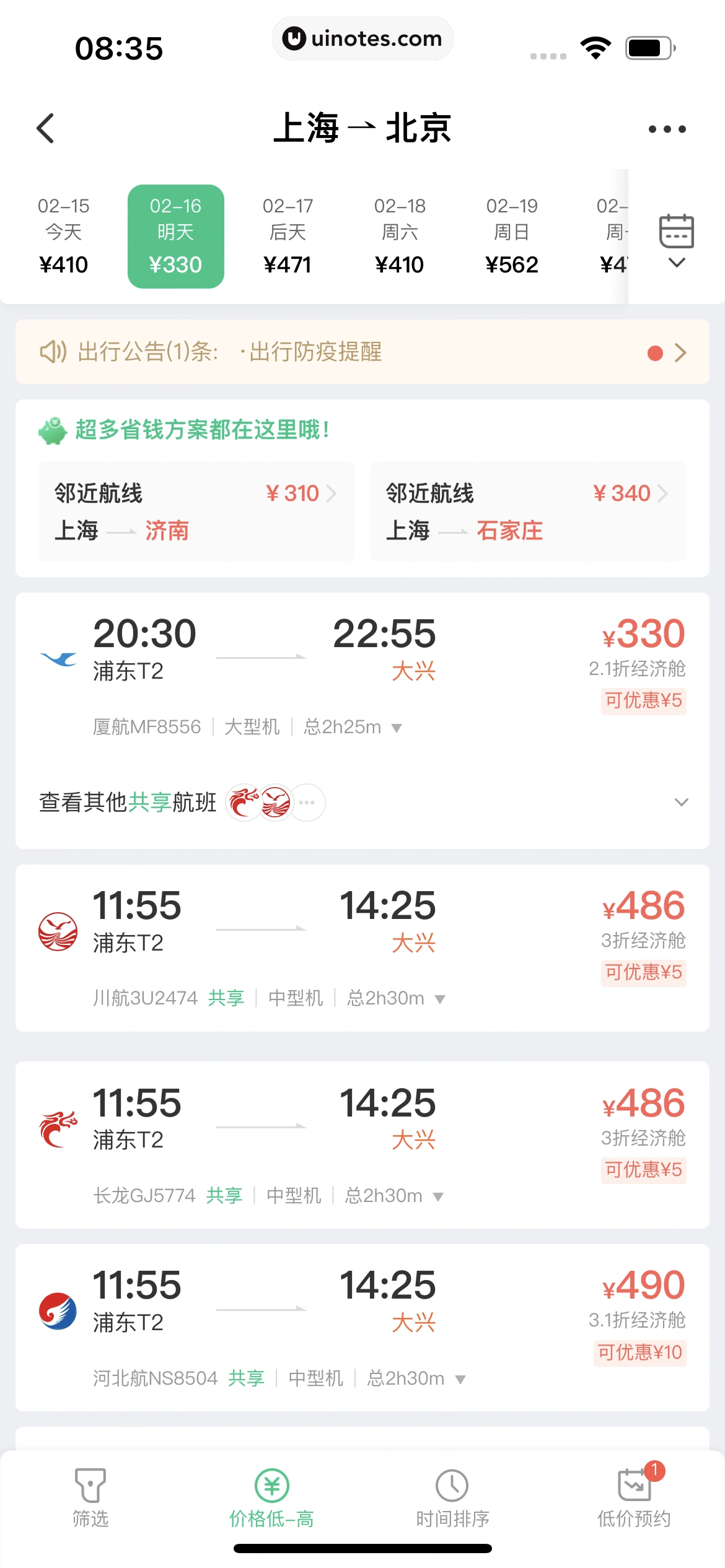This screenshot has height=1568, width=725.
Task: Expand 查看其他共享航班 shared flights
Action: click(362, 803)
